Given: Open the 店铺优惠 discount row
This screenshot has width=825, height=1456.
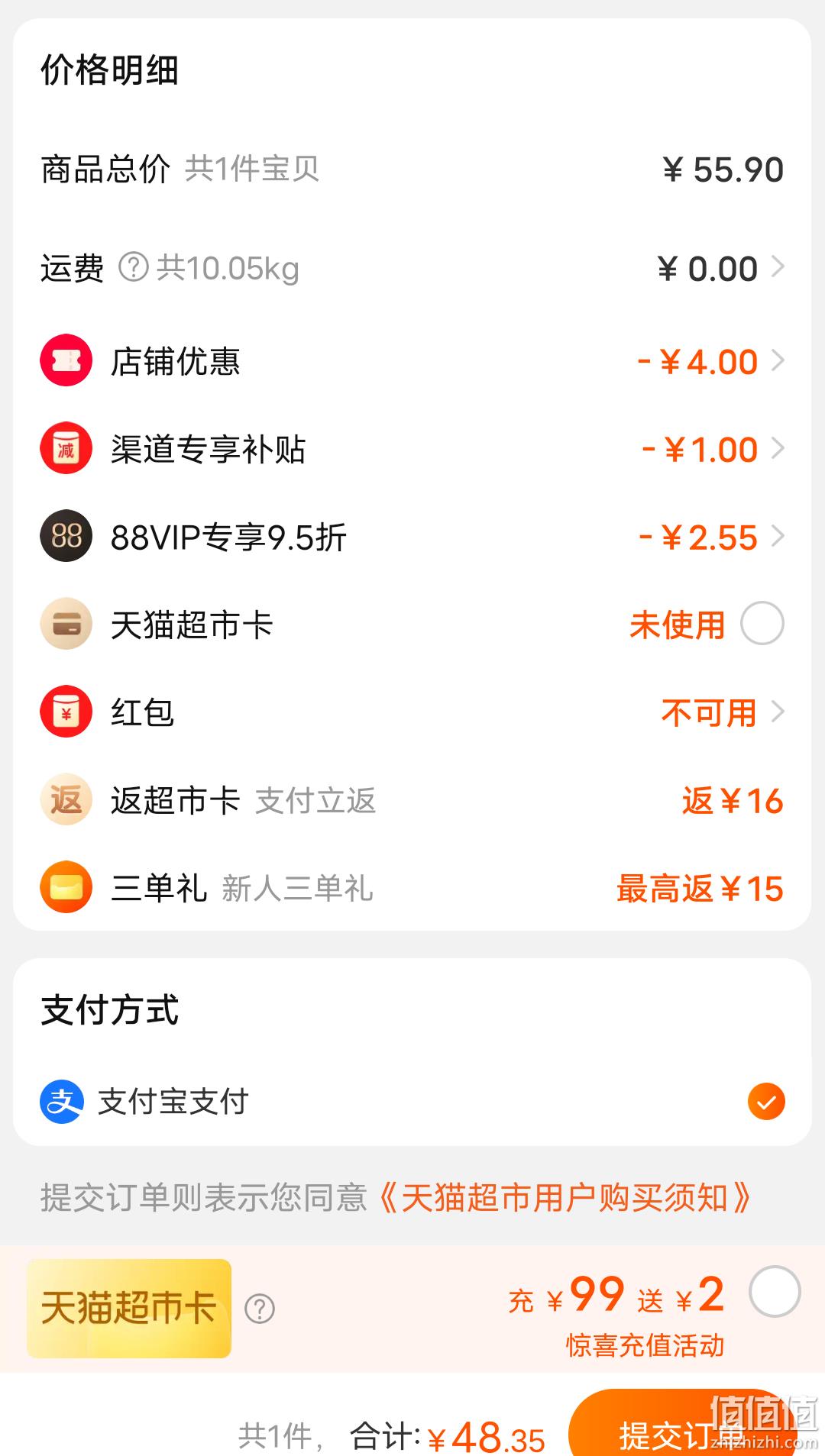Looking at the screenshot, I should coord(412,360).
